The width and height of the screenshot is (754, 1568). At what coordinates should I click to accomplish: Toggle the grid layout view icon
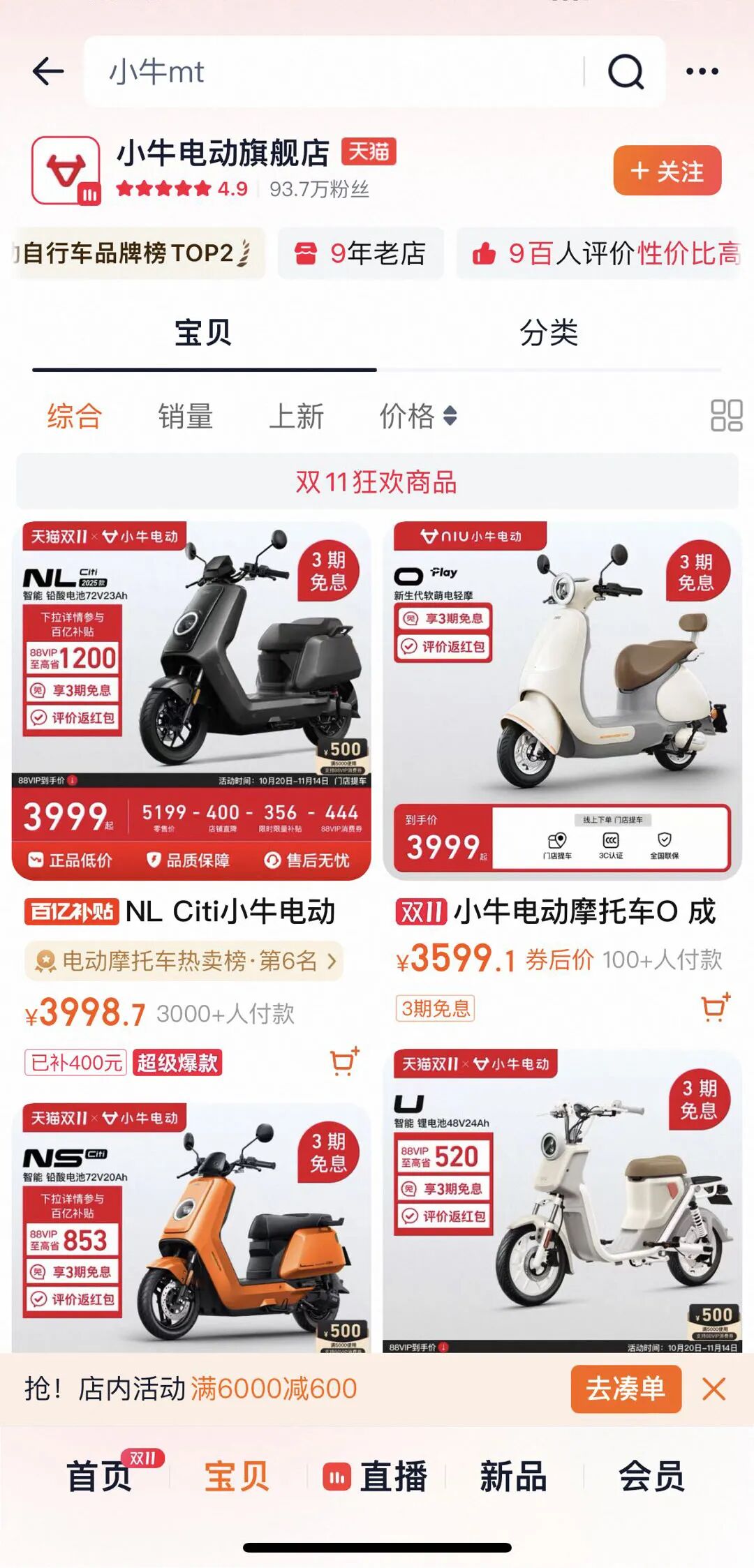pyautogui.click(x=726, y=415)
